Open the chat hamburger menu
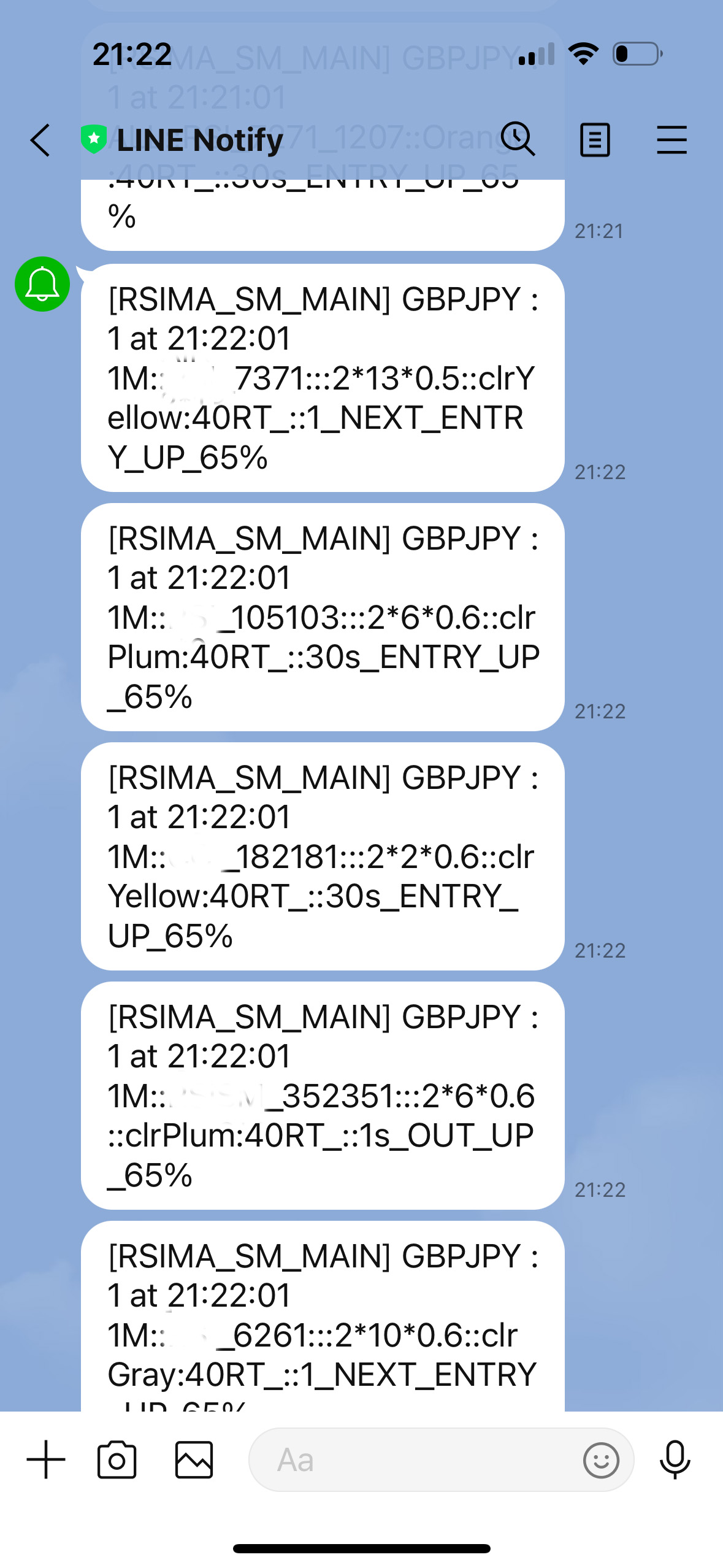The width and height of the screenshot is (723, 1568). coord(671,140)
